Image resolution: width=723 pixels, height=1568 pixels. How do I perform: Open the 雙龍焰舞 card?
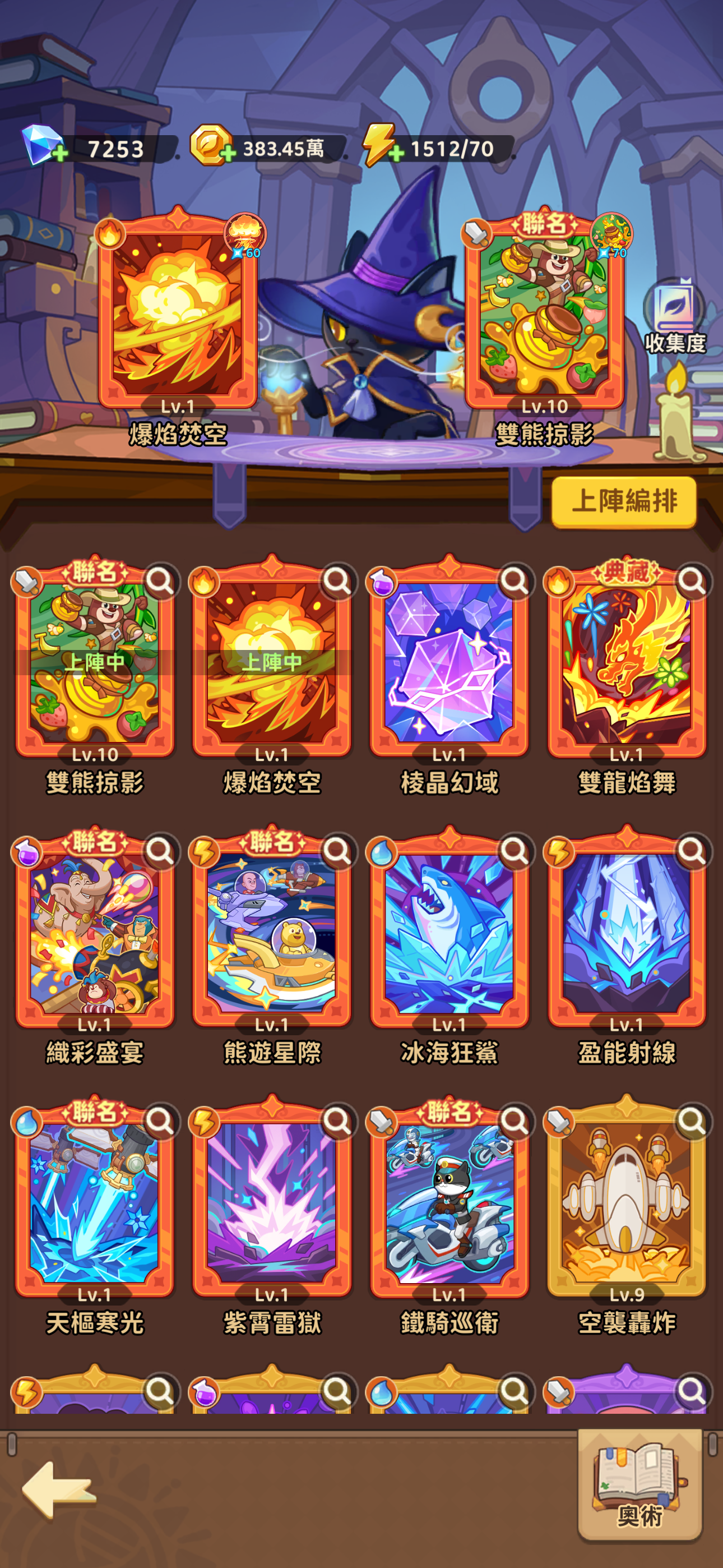pyautogui.click(x=626, y=663)
